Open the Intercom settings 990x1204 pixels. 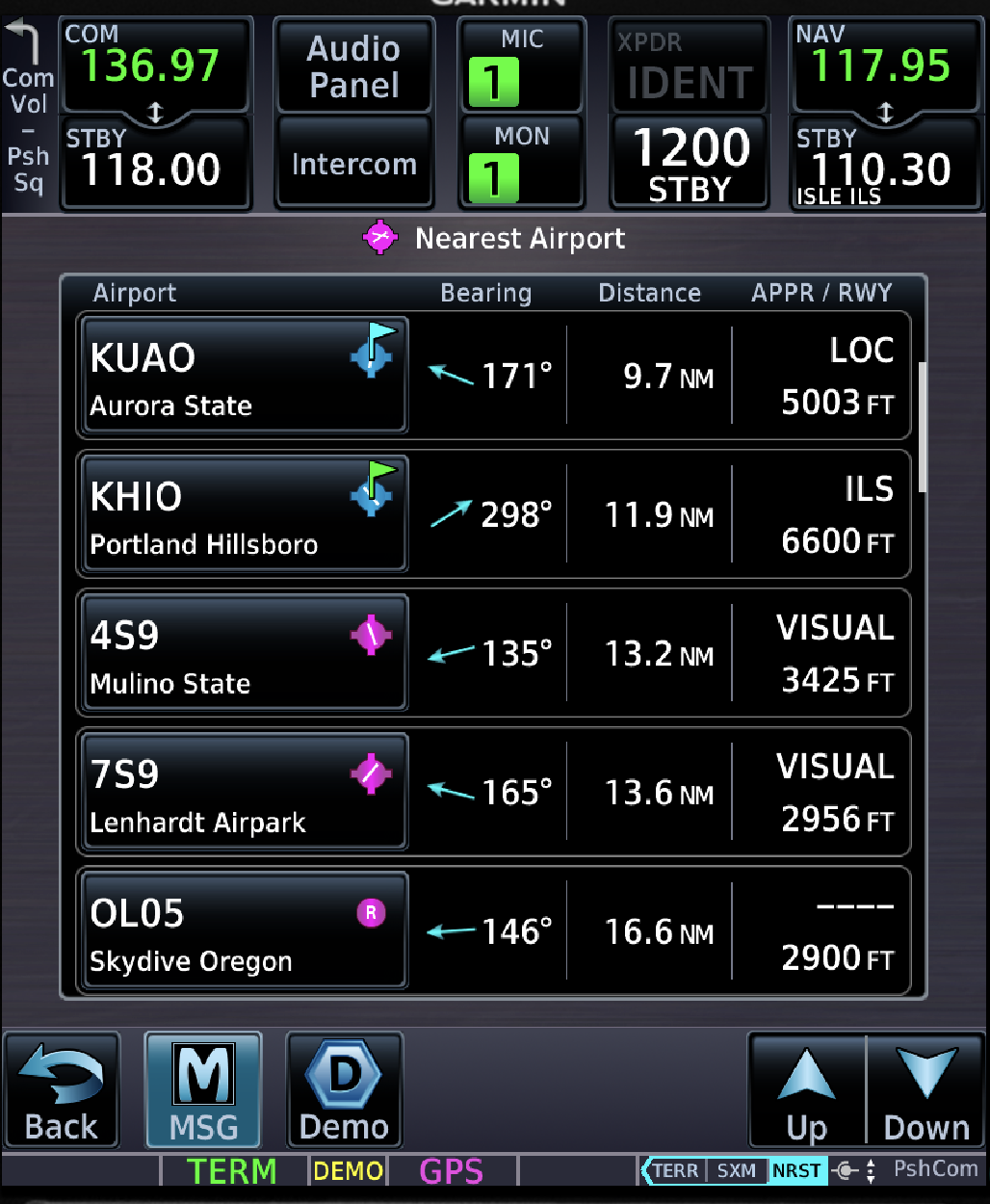point(354,164)
